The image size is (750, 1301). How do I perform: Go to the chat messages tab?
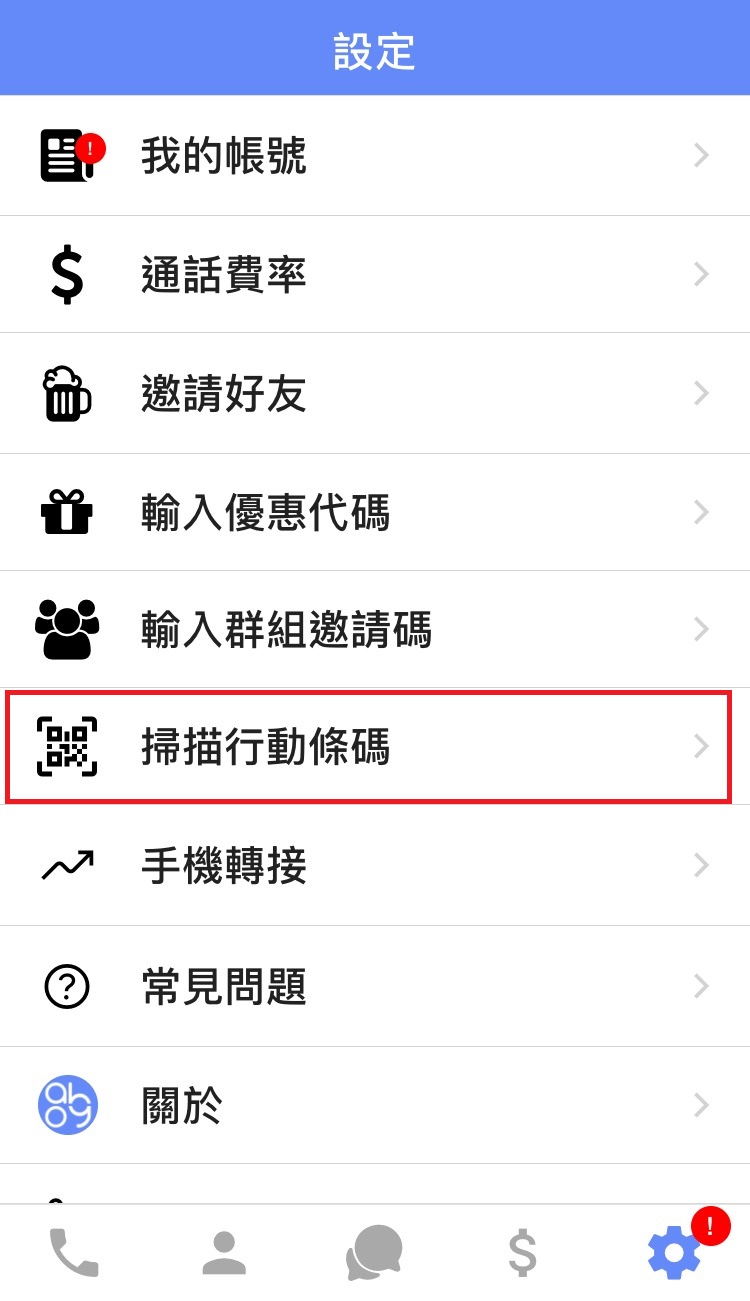374,1252
